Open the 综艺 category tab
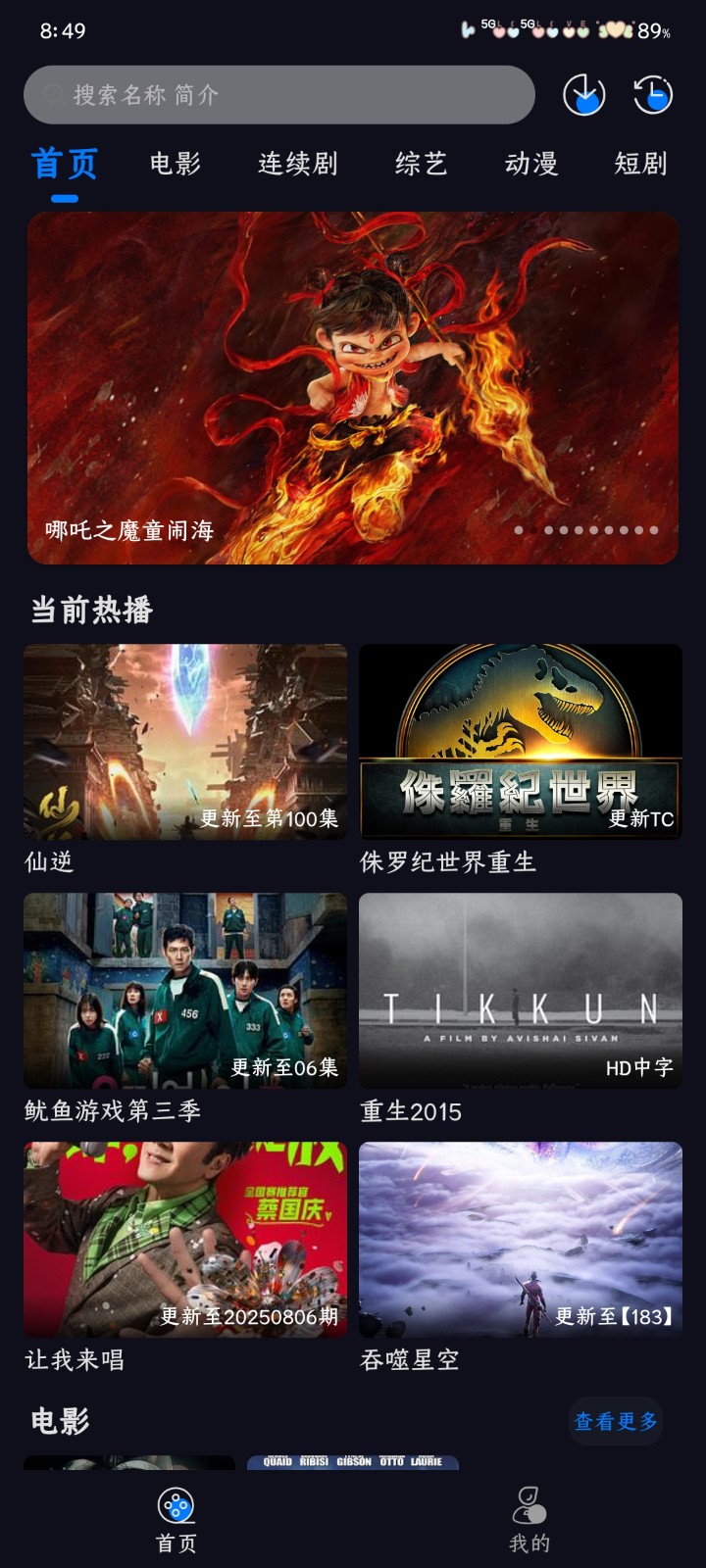The image size is (706, 1568). 420,164
